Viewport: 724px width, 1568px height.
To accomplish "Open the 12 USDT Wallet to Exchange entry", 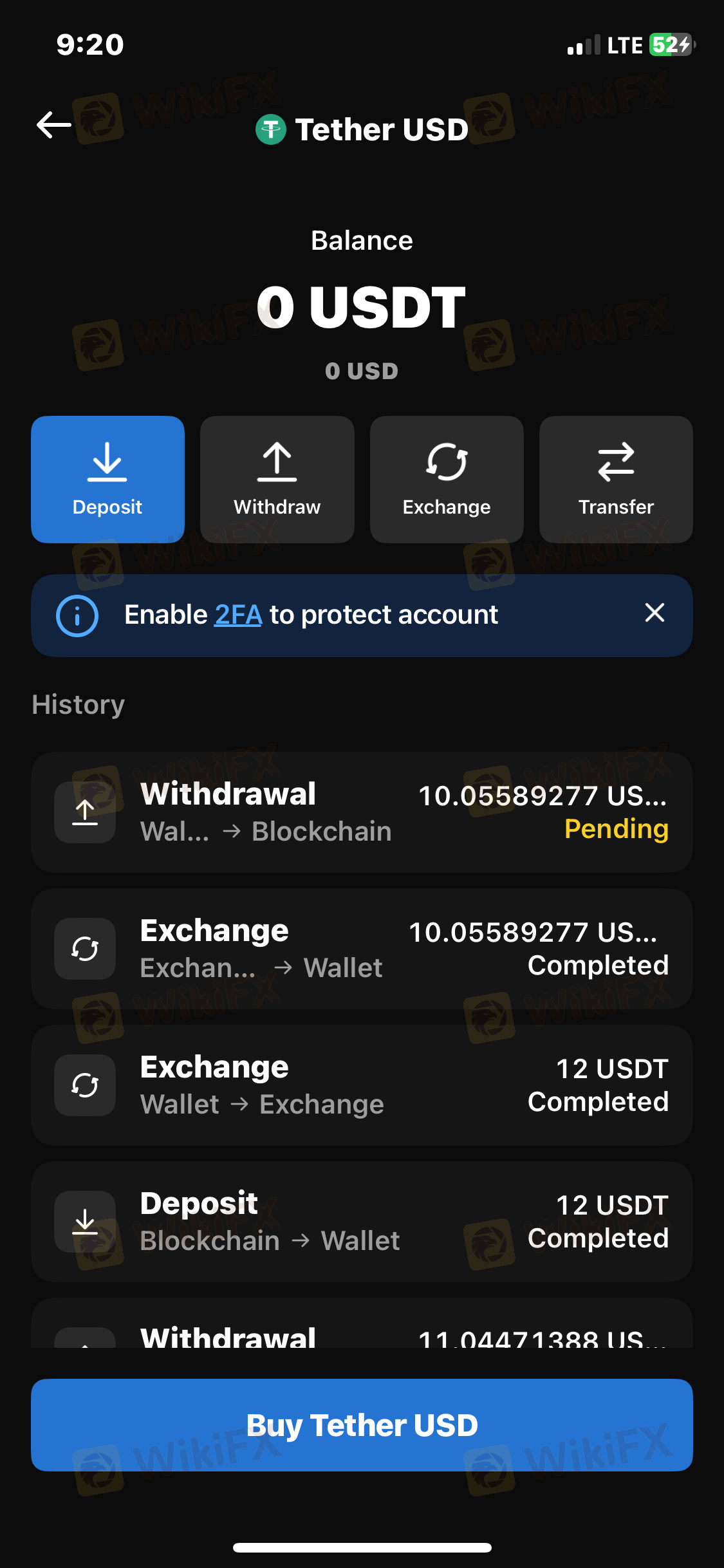I will [362, 1085].
